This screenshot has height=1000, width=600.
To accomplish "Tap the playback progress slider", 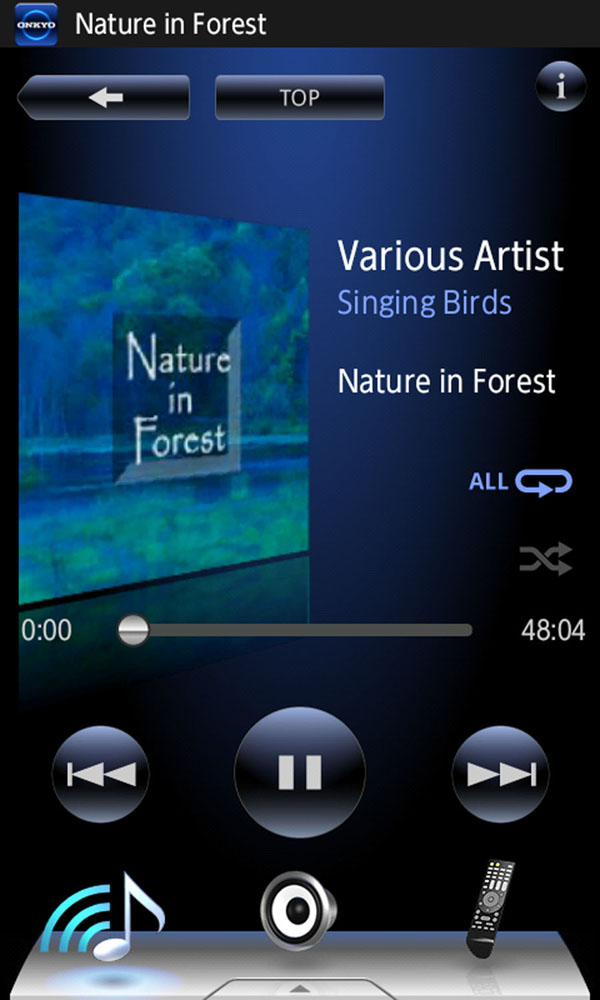I will (x=295, y=630).
